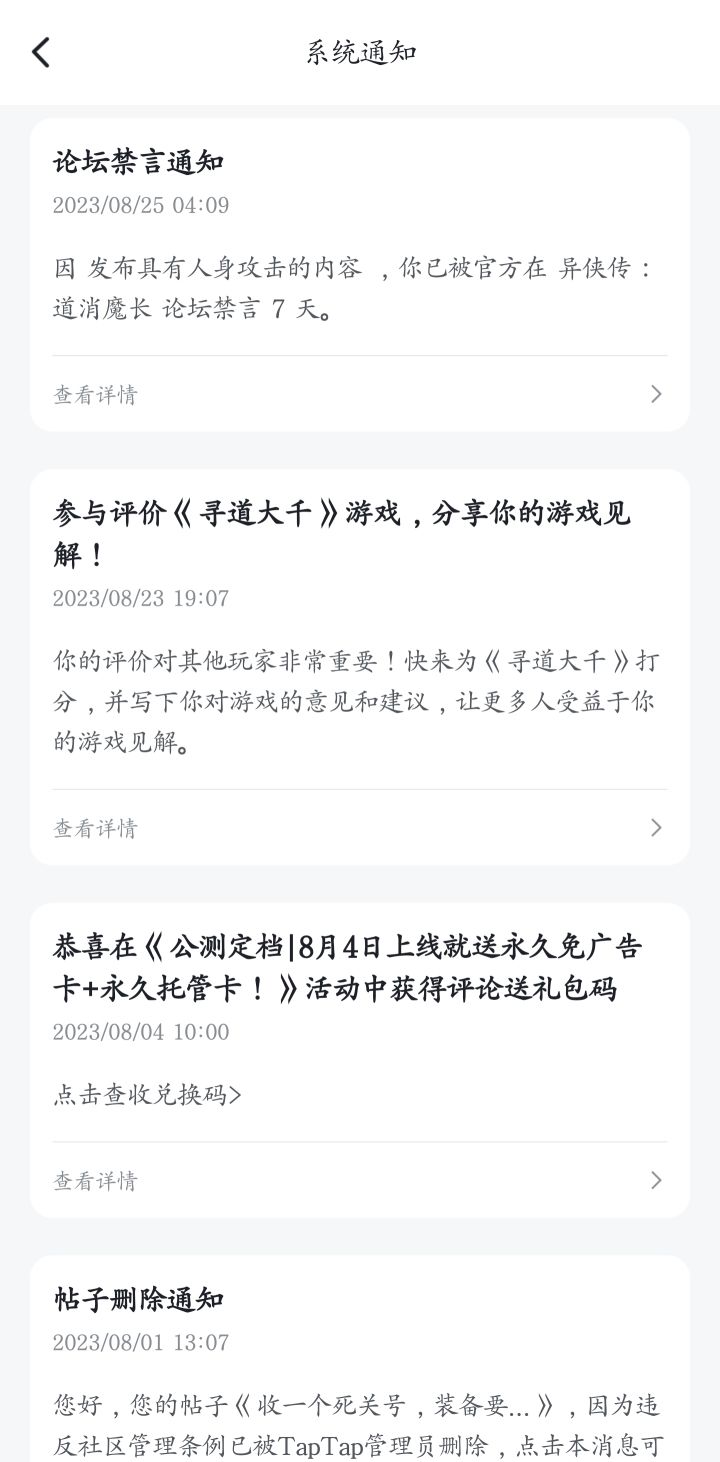View details of the 寻道大千 review invitation
This screenshot has height=1462, width=720.
click(360, 827)
